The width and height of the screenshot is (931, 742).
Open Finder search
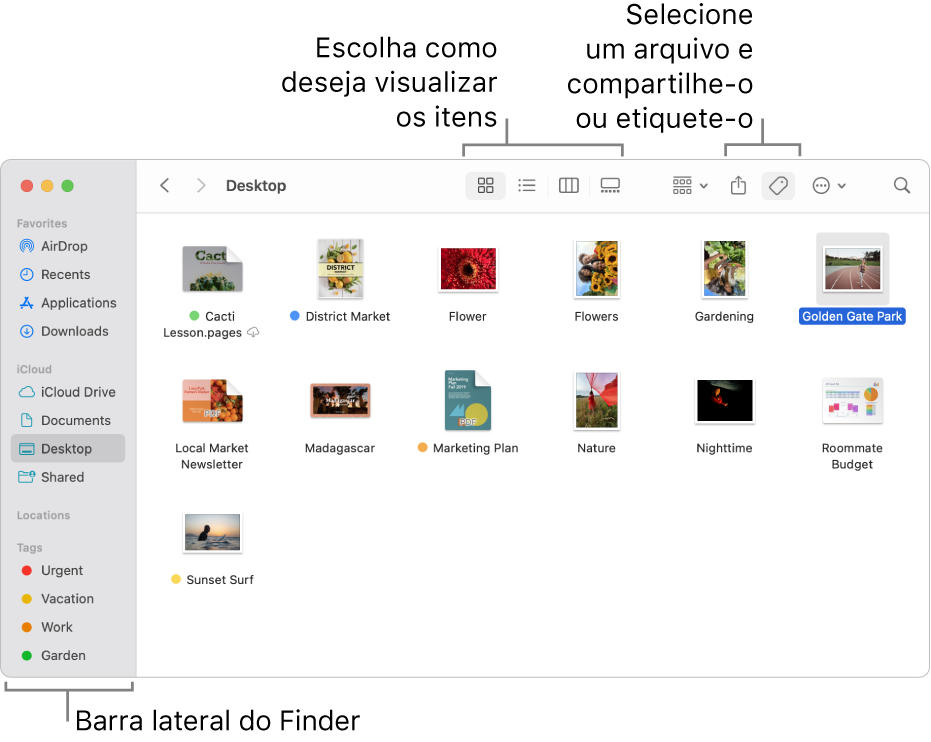coord(902,185)
